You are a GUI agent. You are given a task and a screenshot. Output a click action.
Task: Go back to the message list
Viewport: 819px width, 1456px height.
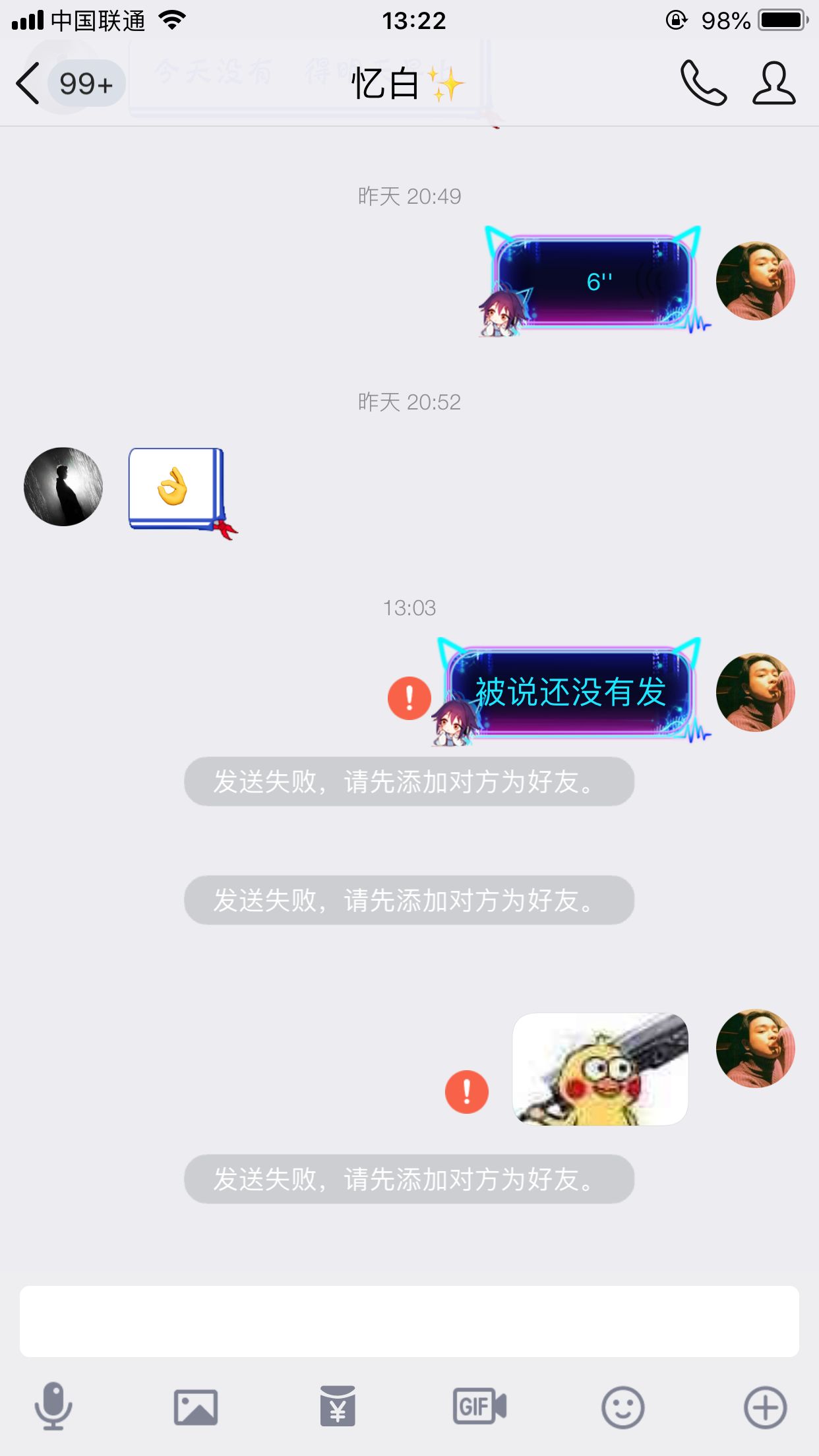click(28, 84)
